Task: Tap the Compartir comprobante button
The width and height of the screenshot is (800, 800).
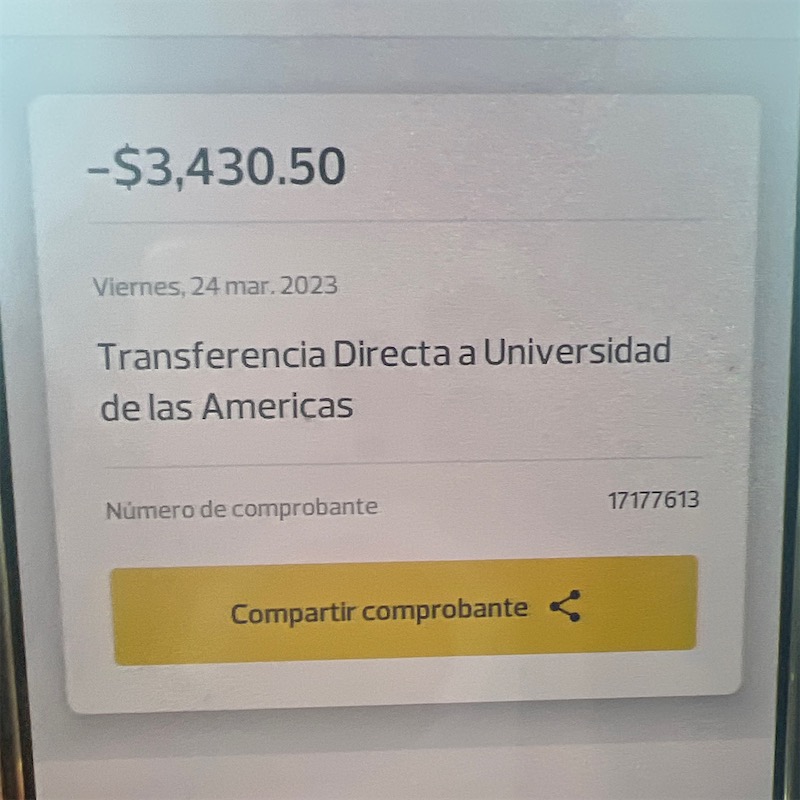Action: coord(404,609)
